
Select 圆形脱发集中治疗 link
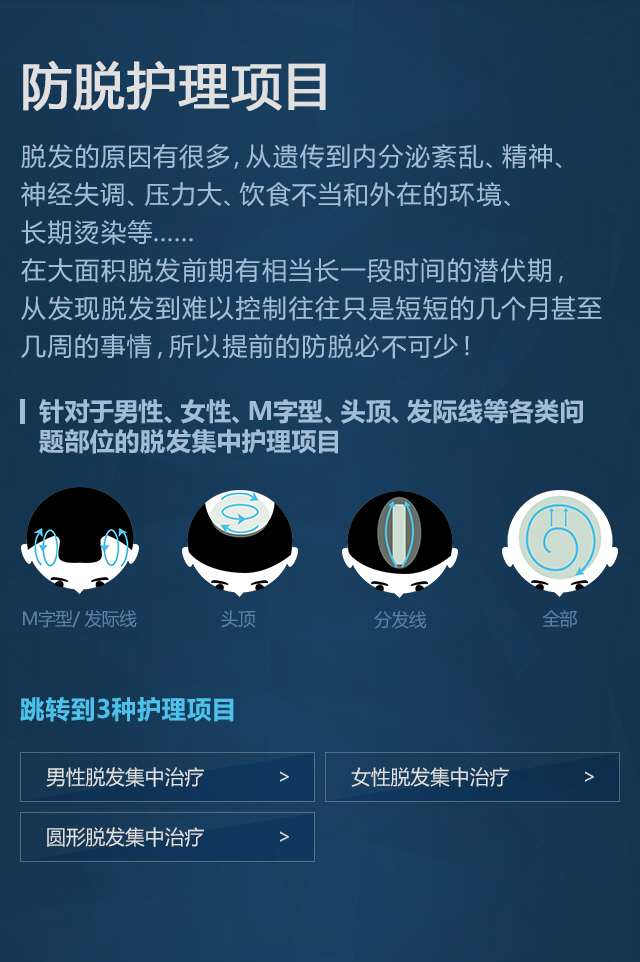(x=167, y=837)
